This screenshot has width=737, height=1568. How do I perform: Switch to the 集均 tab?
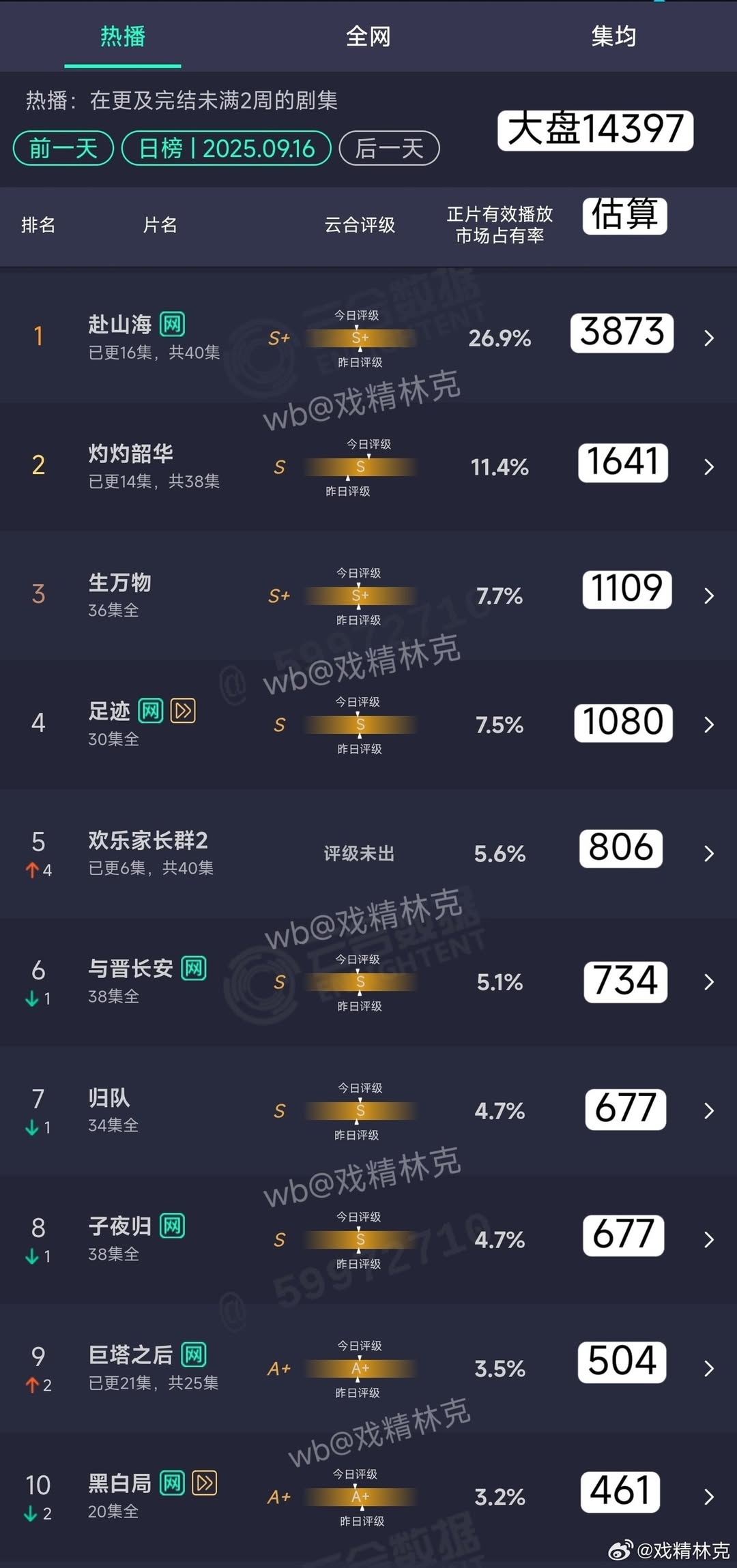pyautogui.click(x=613, y=36)
